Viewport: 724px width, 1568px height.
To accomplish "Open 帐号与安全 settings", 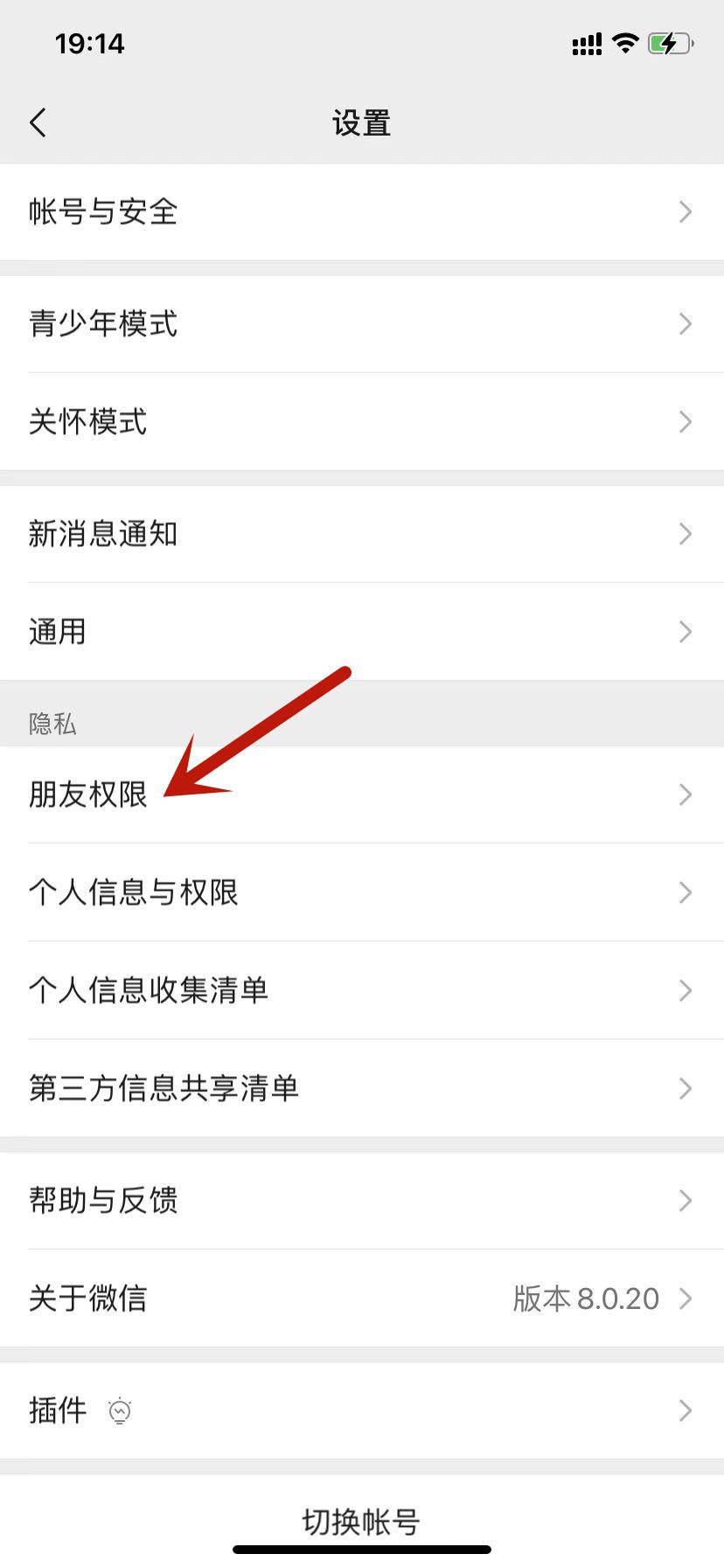I will pos(362,212).
